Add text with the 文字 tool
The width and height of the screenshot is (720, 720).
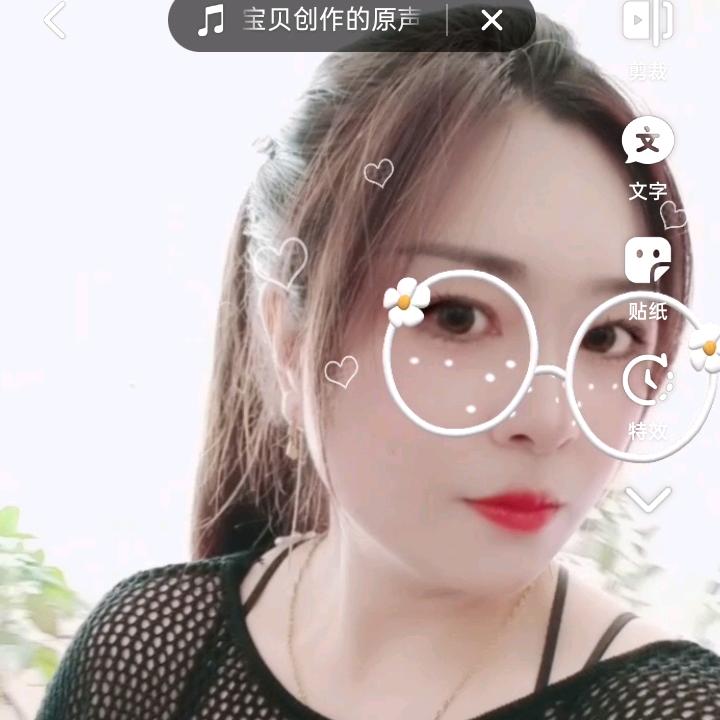click(647, 157)
